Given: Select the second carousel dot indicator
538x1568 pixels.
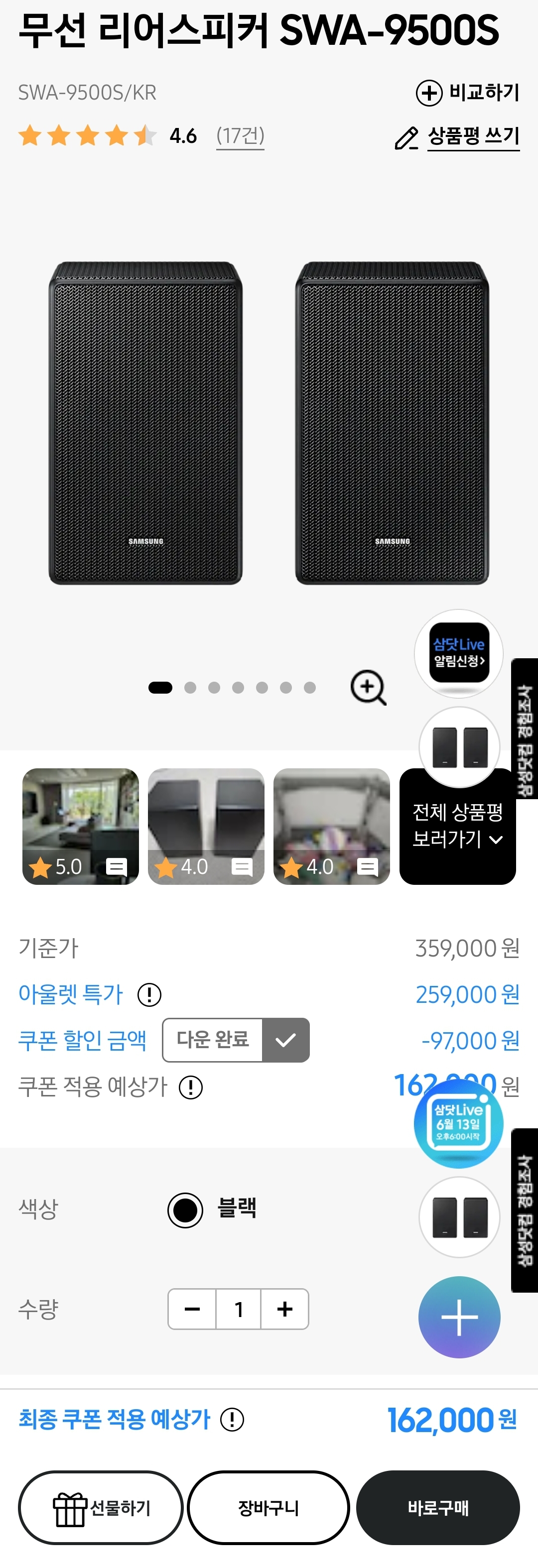Looking at the screenshot, I should (190, 687).
